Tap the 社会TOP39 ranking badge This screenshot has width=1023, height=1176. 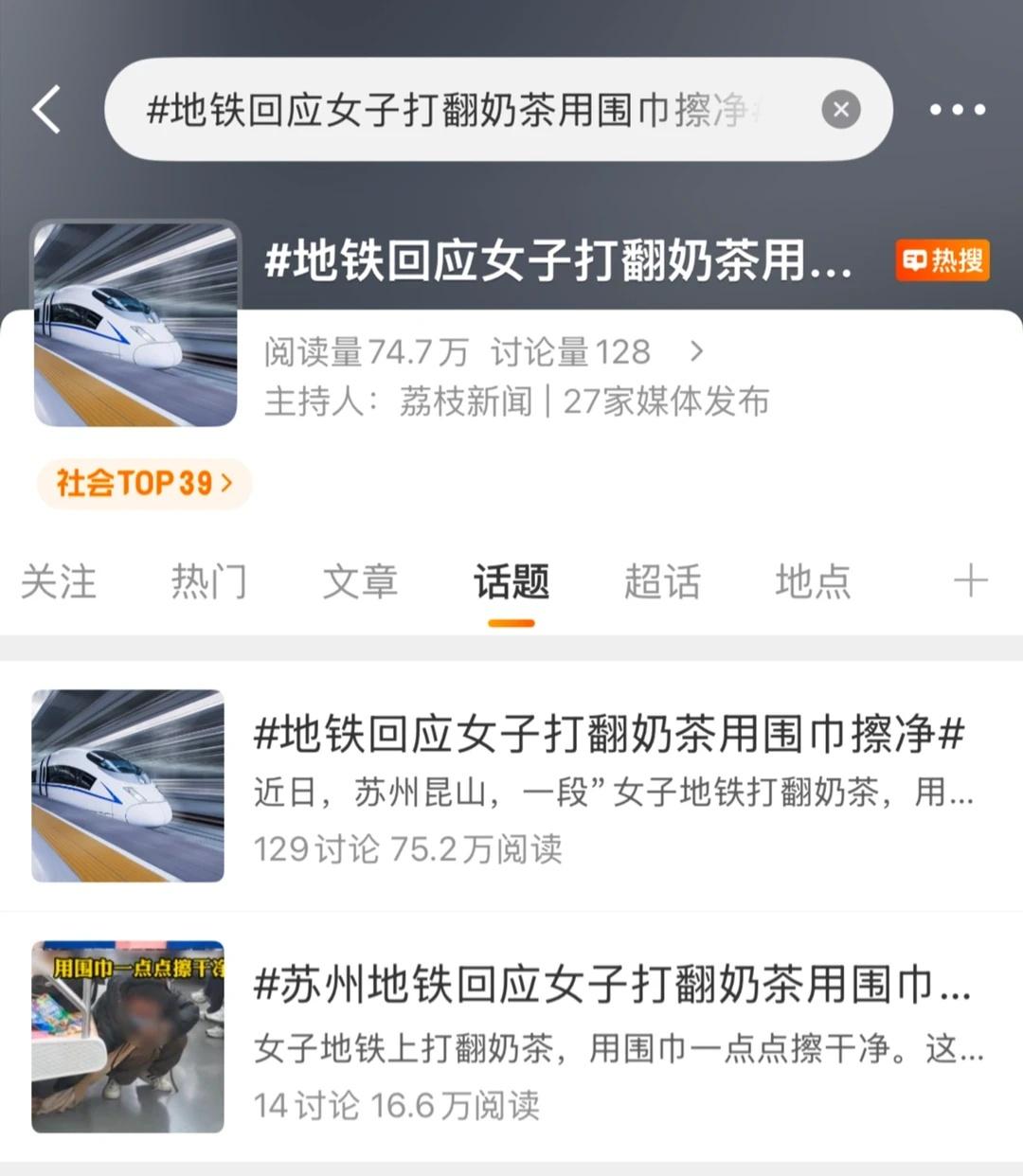[133, 483]
